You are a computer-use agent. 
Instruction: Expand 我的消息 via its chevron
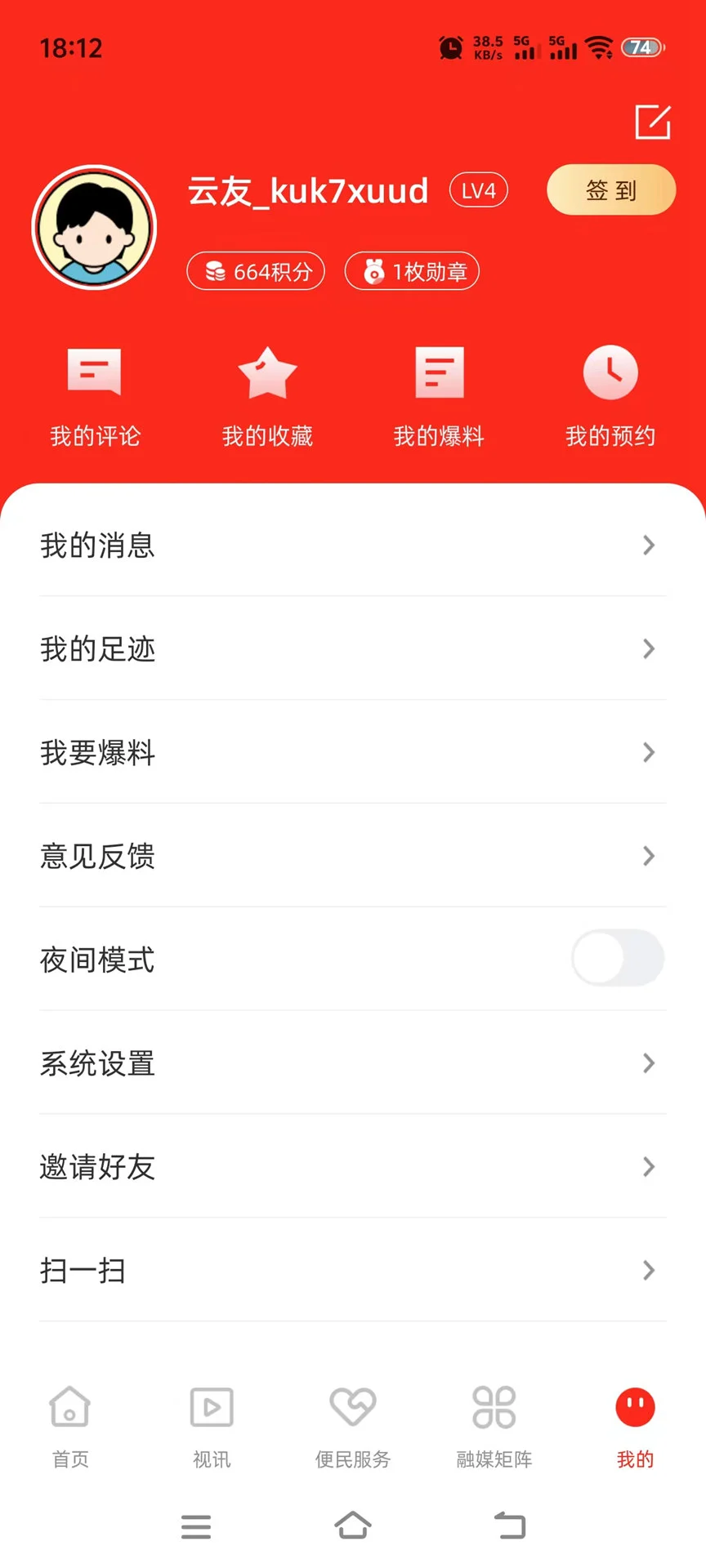[648, 546]
